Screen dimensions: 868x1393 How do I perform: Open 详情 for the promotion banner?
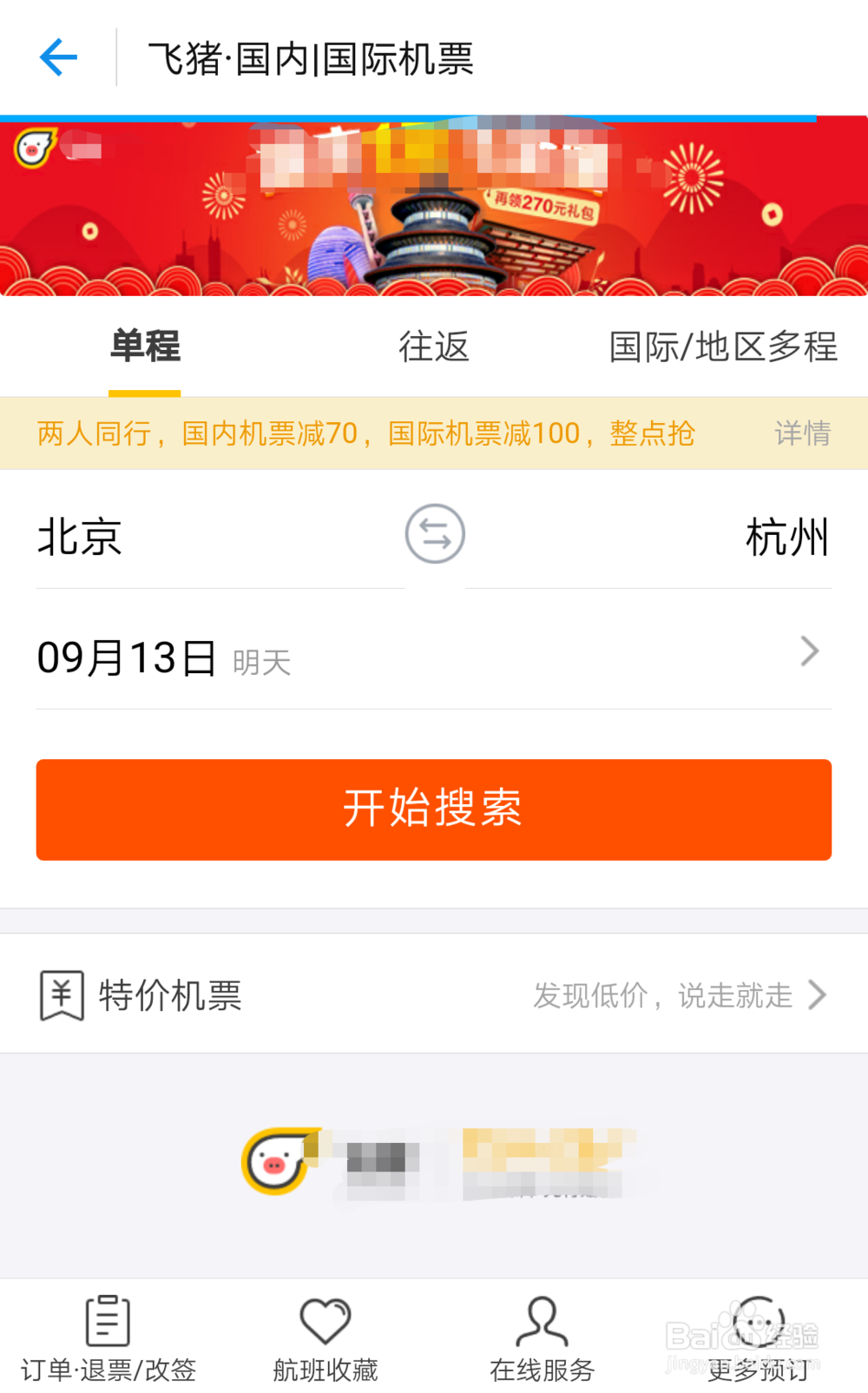[x=803, y=432]
